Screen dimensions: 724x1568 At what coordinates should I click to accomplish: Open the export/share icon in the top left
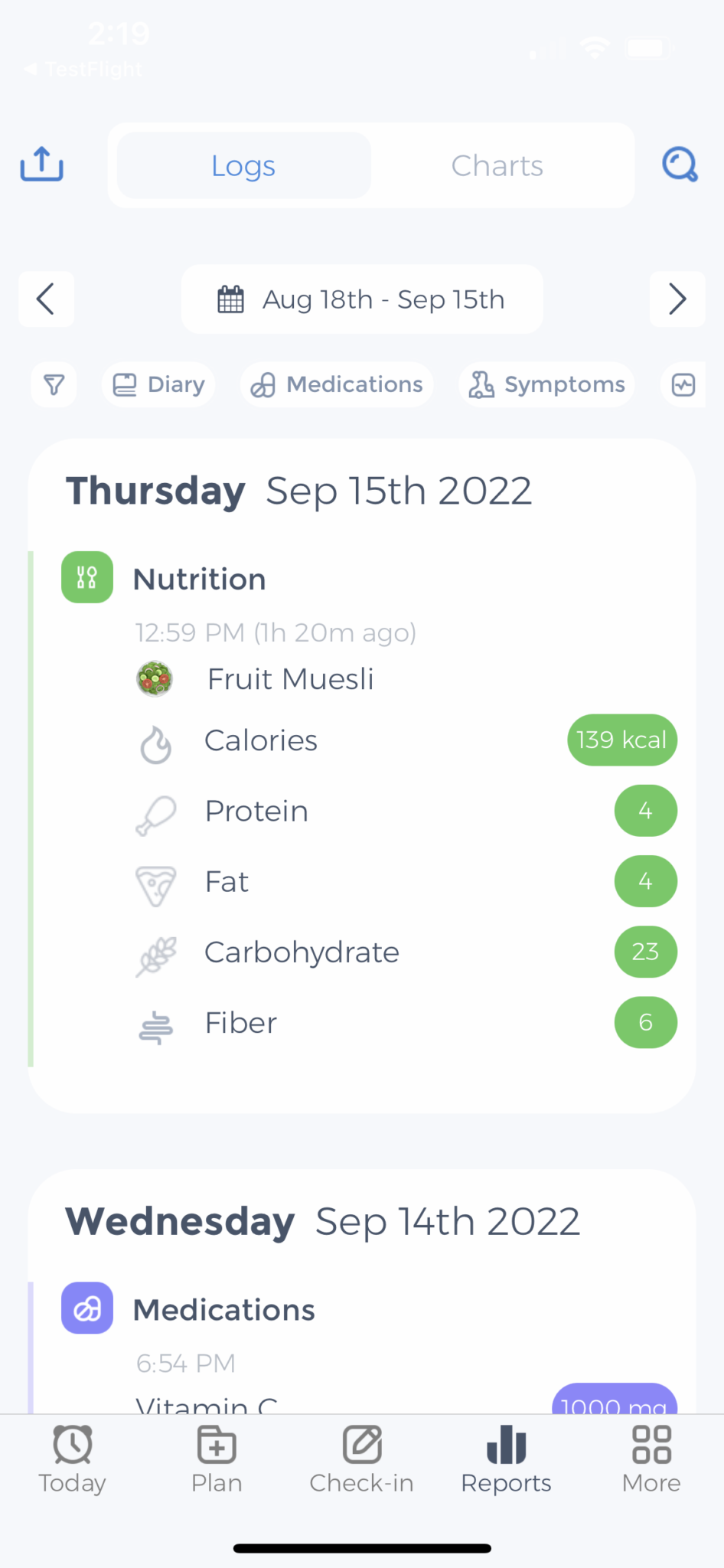point(41,164)
